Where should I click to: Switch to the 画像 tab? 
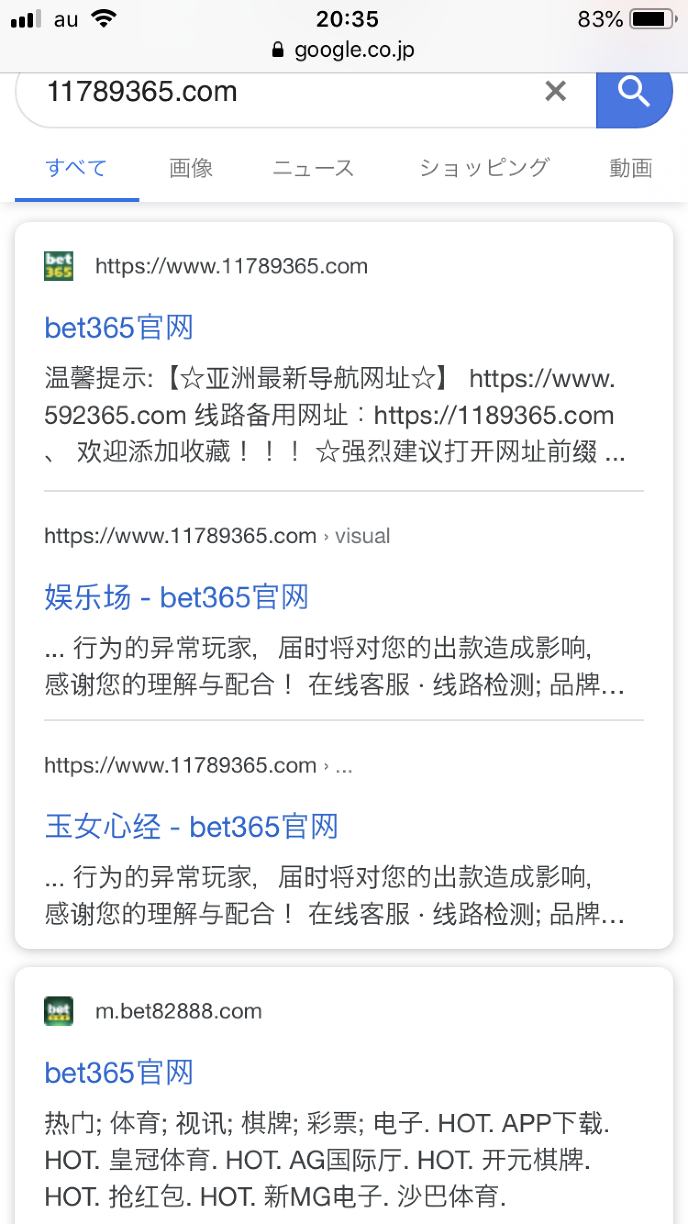click(190, 168)
